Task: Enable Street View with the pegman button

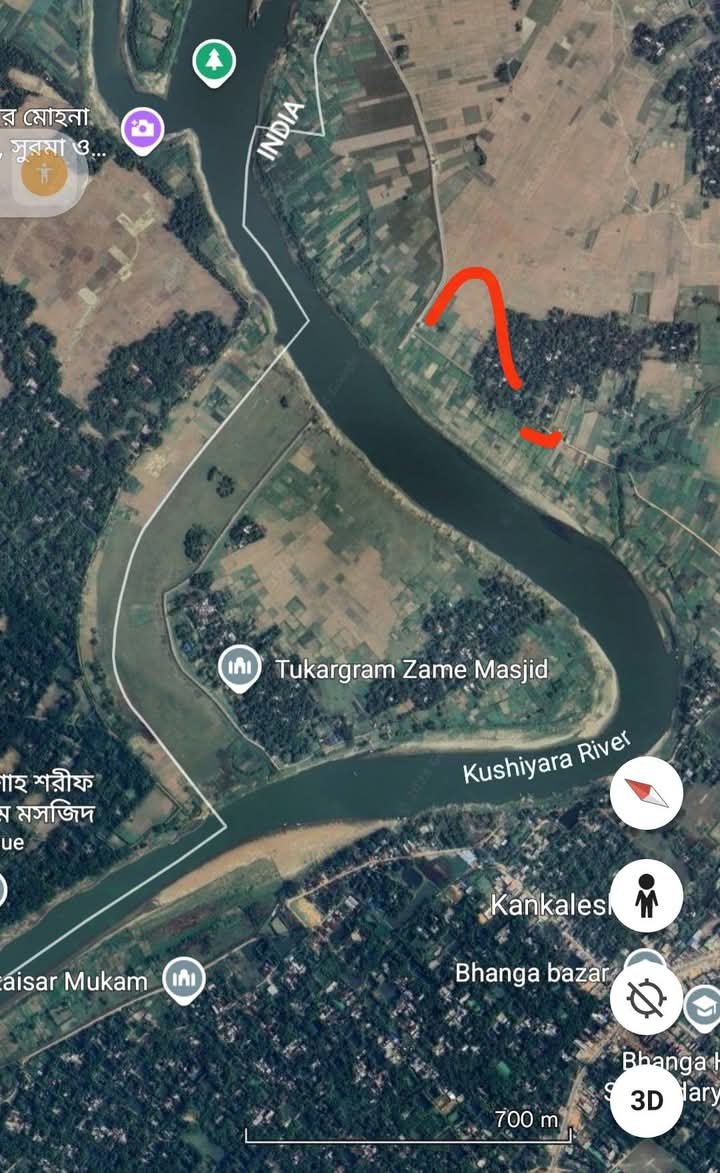Action: coord(647,896)
